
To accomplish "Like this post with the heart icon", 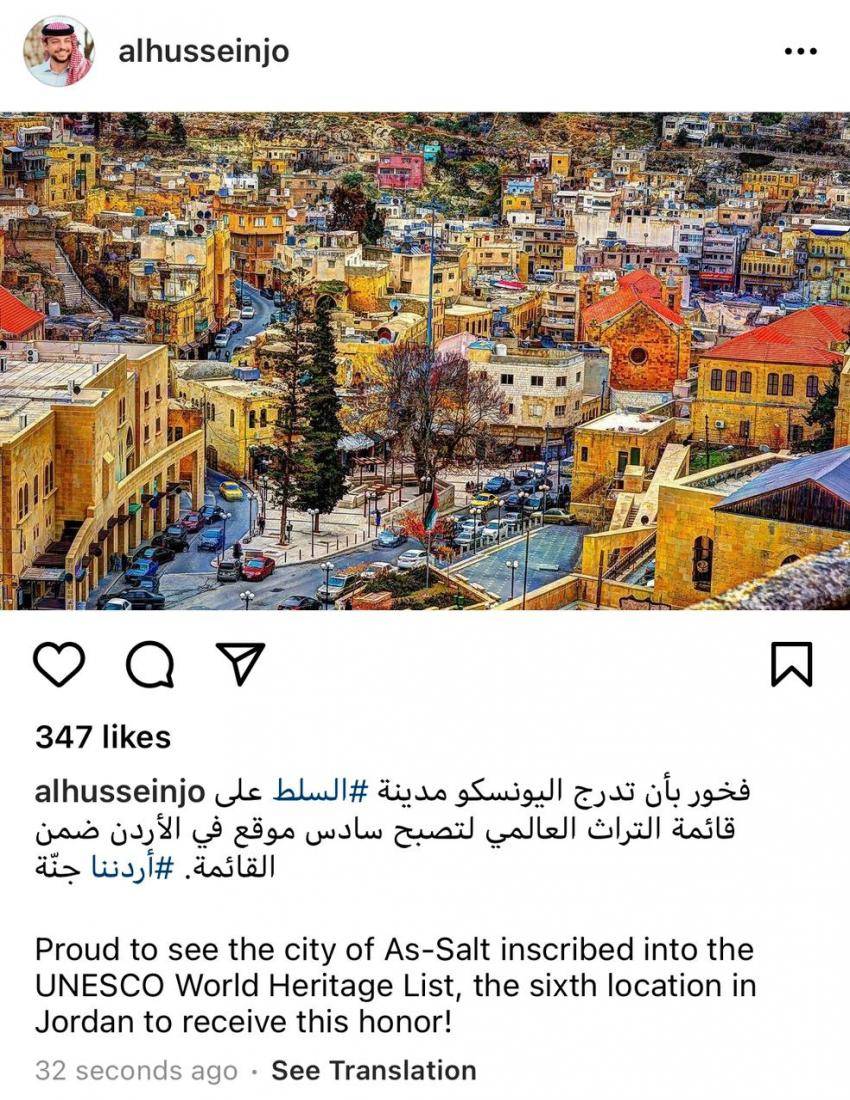I will pyautogui.click(x=59, y=664).
